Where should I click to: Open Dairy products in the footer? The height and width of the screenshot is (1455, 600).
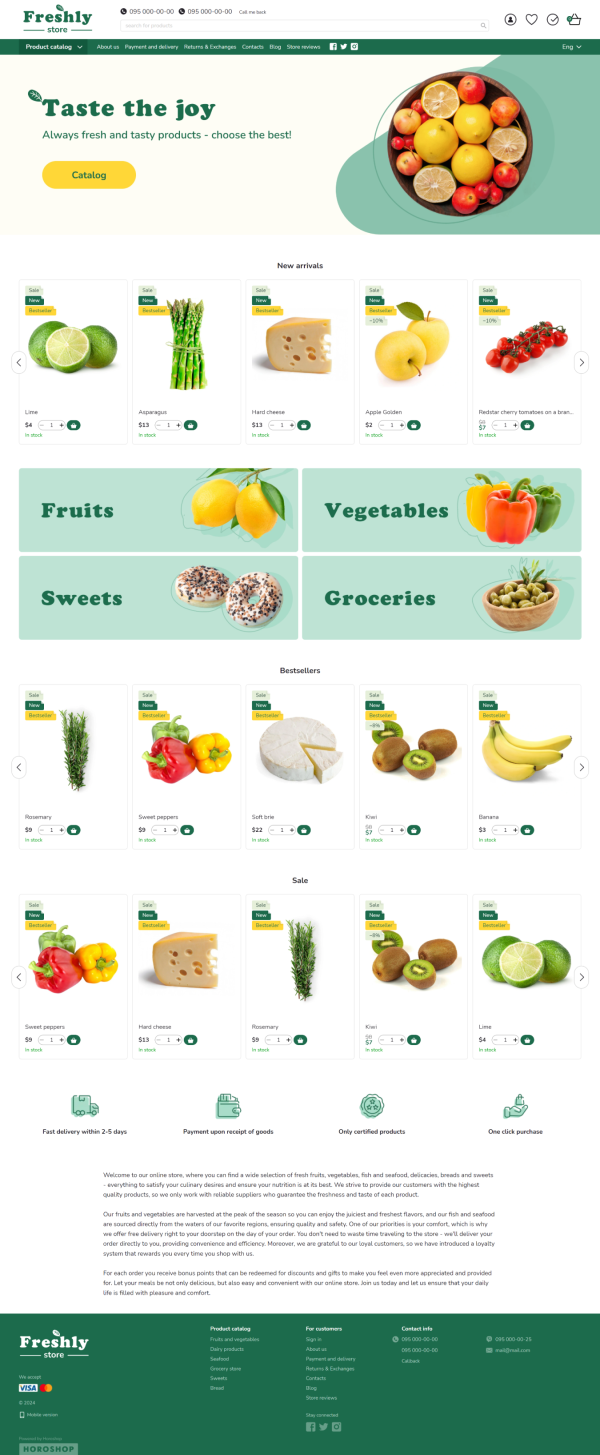pyautogui.click(x=227, y=1349)
